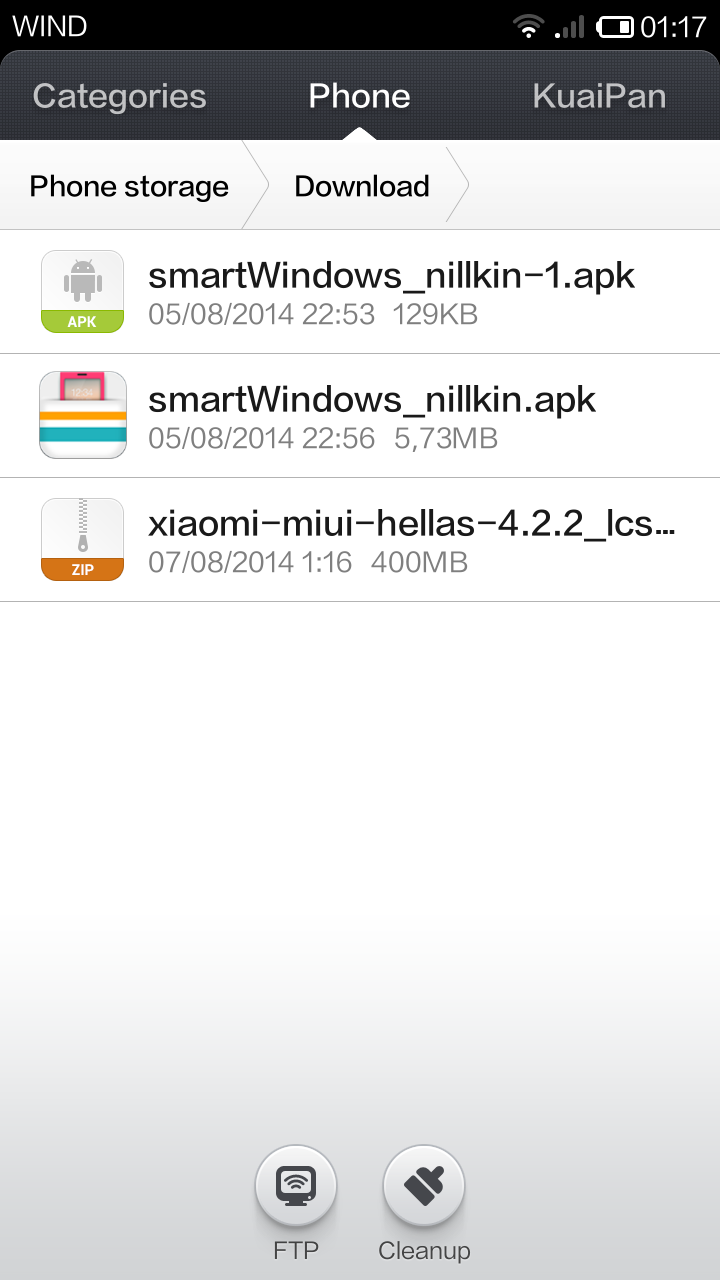The height and width of the screenshot is (1280, 720).
Task: Start the FTP server button
Action: [296, 1187]
